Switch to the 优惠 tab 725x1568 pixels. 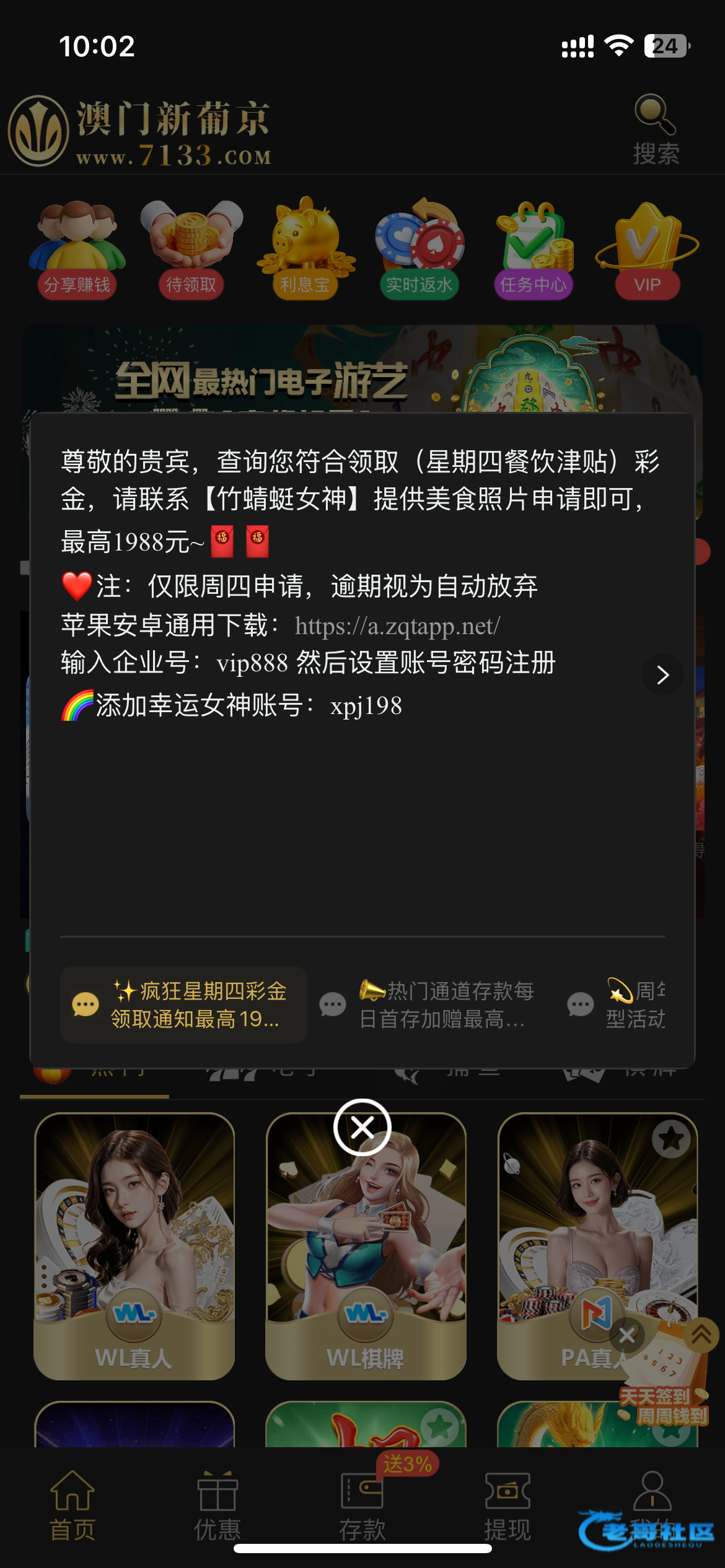[217, 1505]
